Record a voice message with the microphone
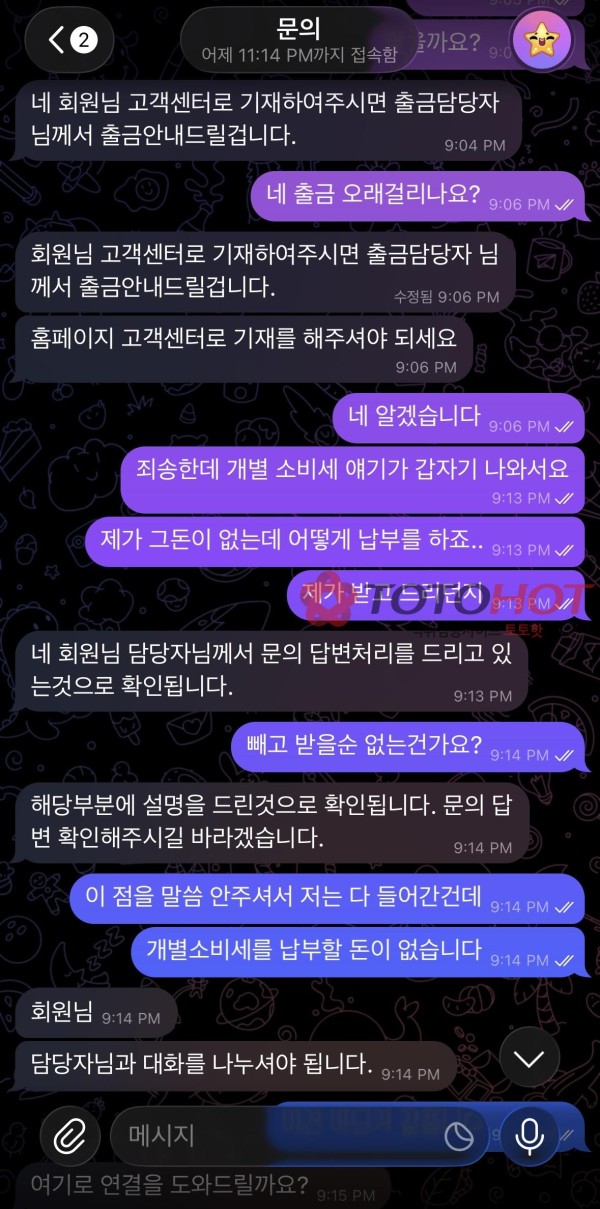This screenshot has width=600, height=1209. click(529, 1135)
